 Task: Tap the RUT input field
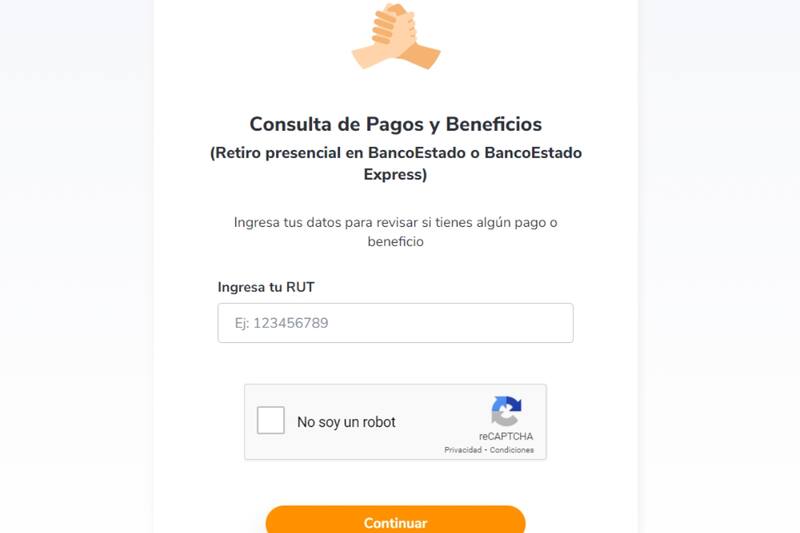click(x=395, y=323)
